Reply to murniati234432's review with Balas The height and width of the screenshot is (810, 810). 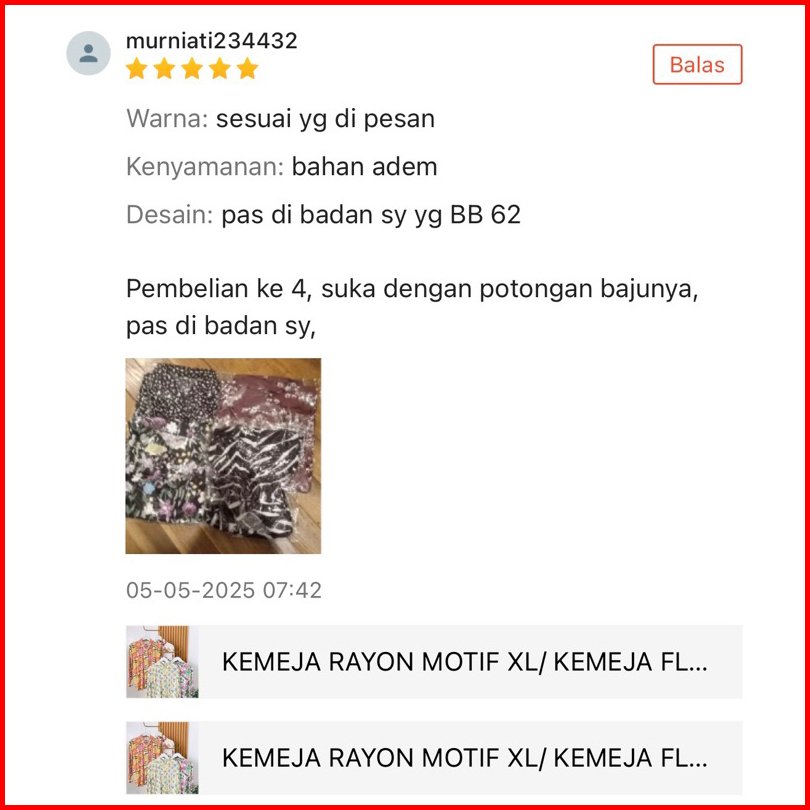[697, 65]
